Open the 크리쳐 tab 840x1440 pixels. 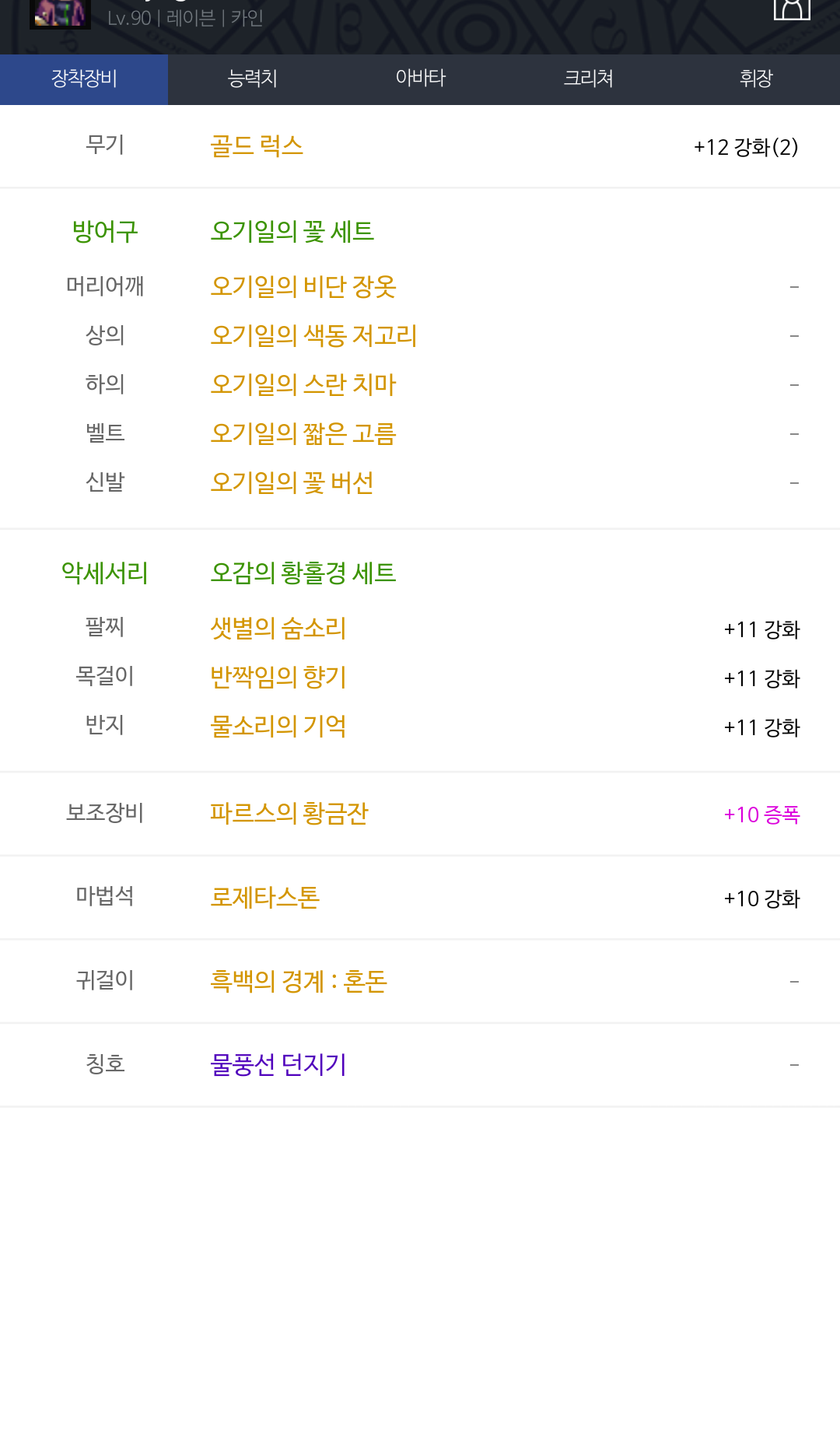click(x=588, y=79)
